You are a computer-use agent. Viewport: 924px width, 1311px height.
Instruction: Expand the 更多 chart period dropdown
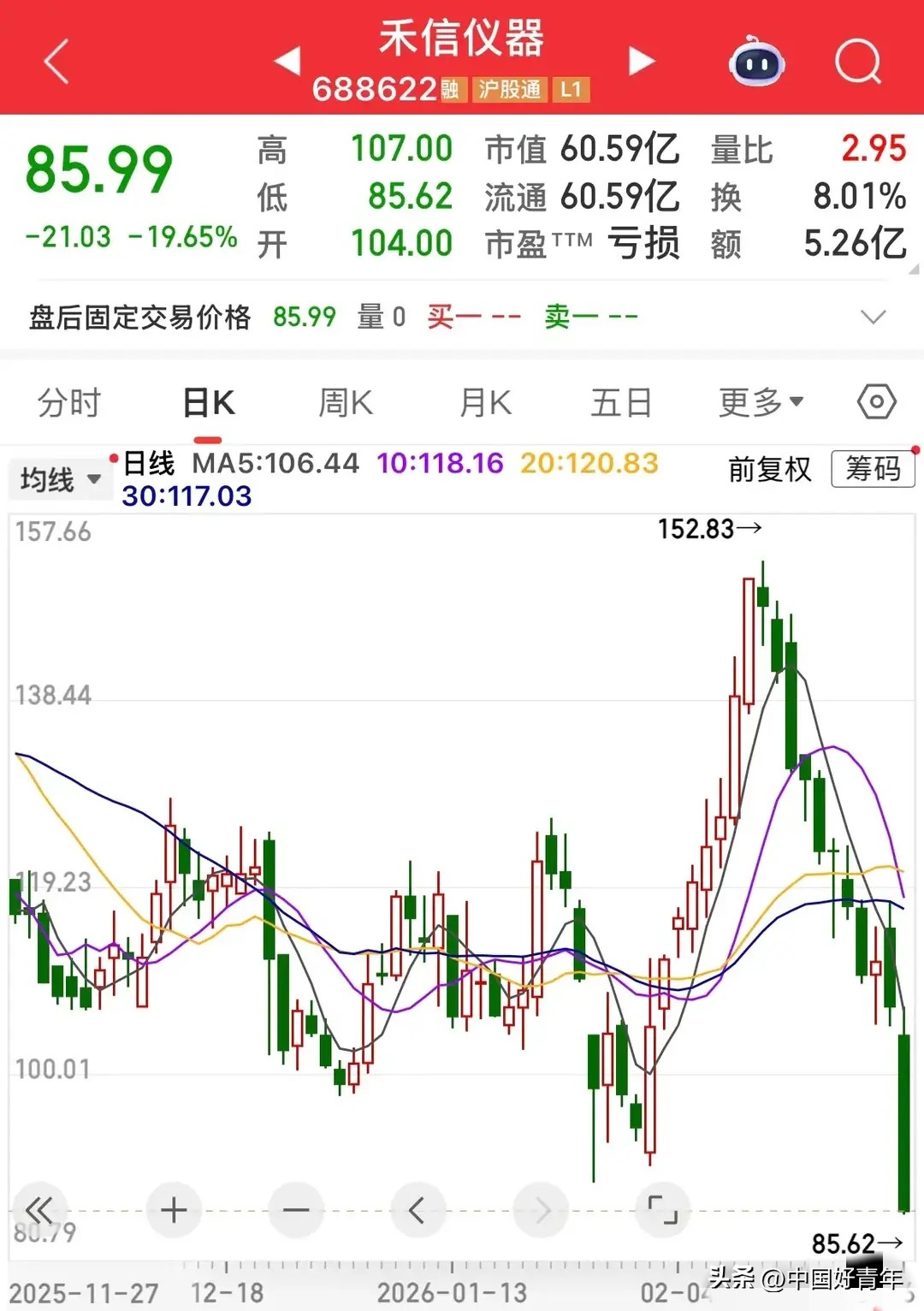761,400
